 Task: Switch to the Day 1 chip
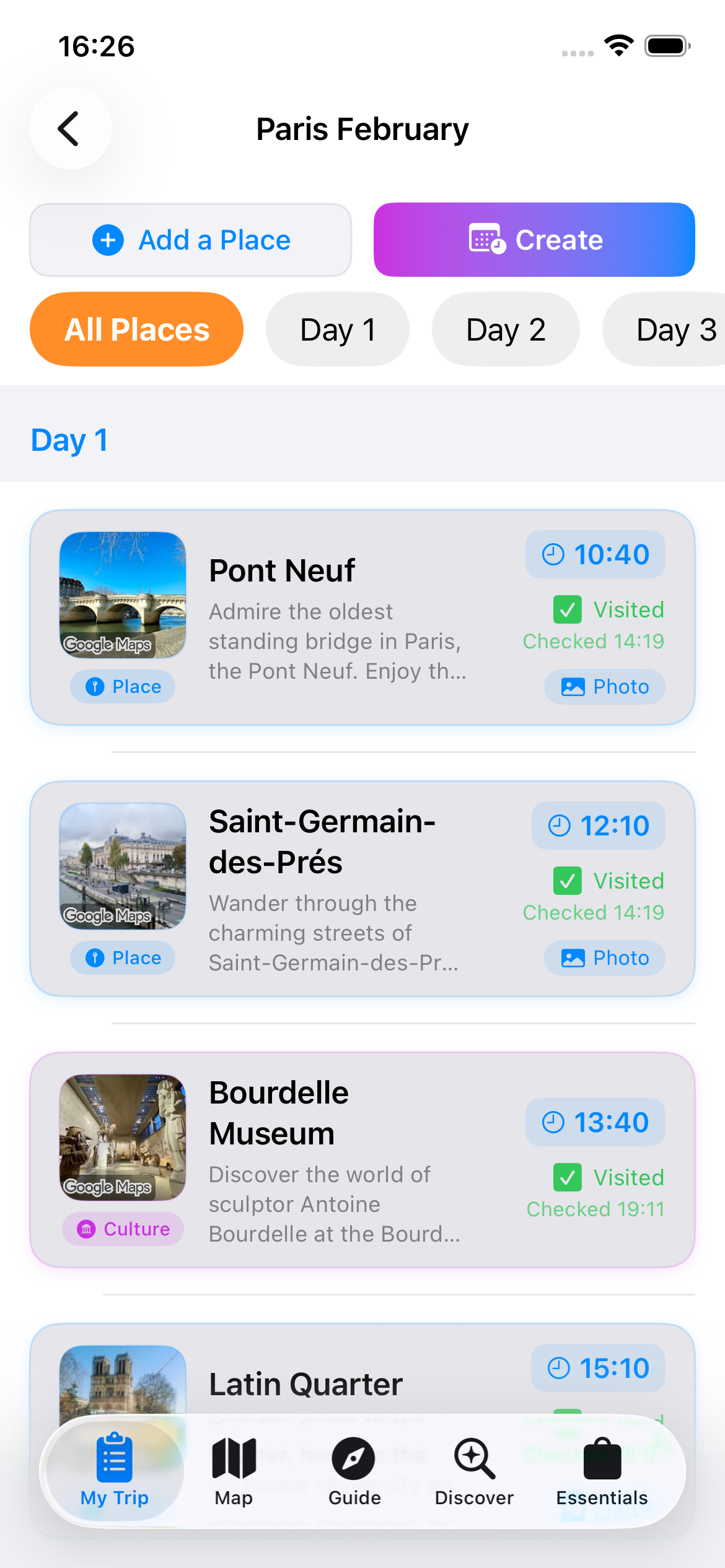338,329
